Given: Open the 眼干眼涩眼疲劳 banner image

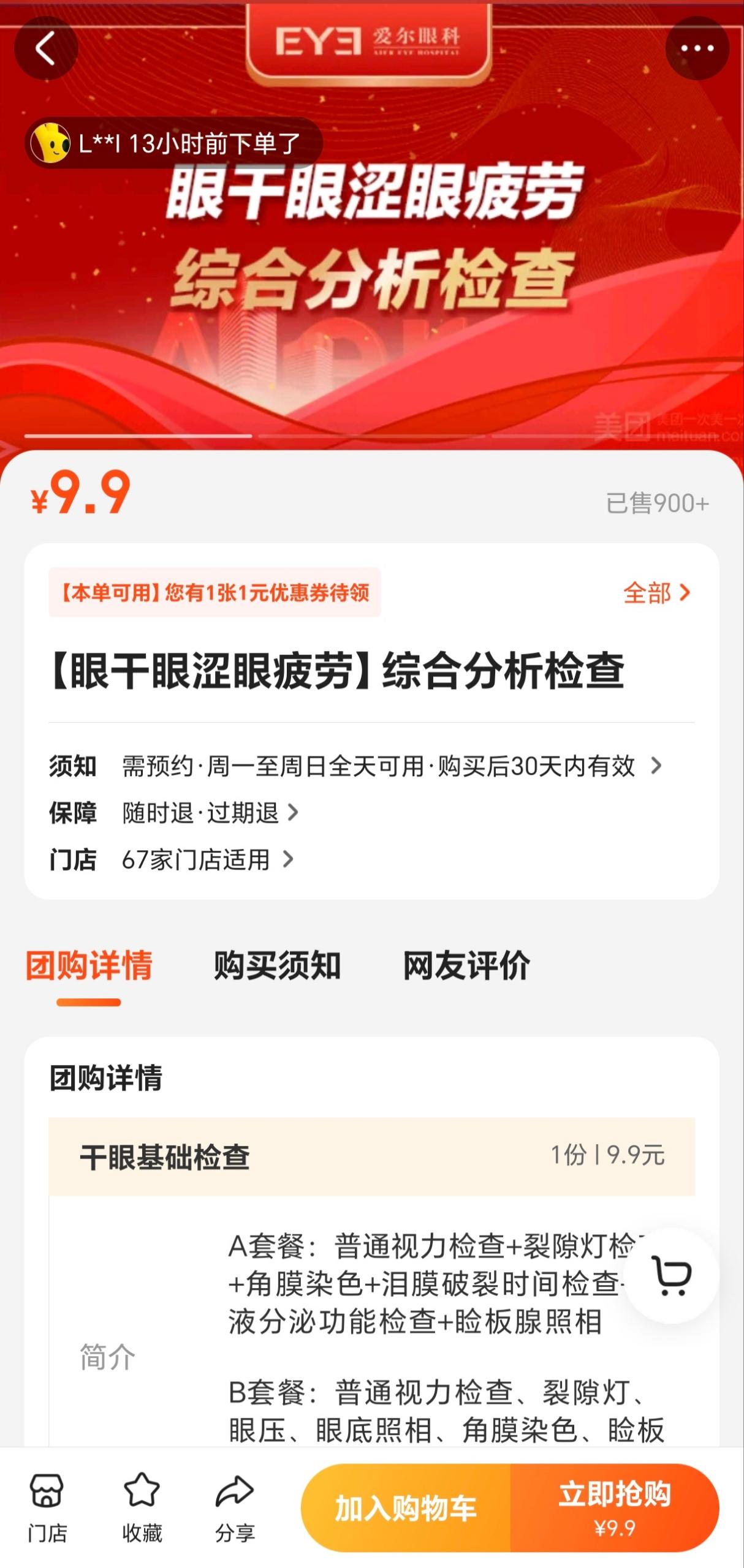Looking at the screenshot, I should [371, 245].
